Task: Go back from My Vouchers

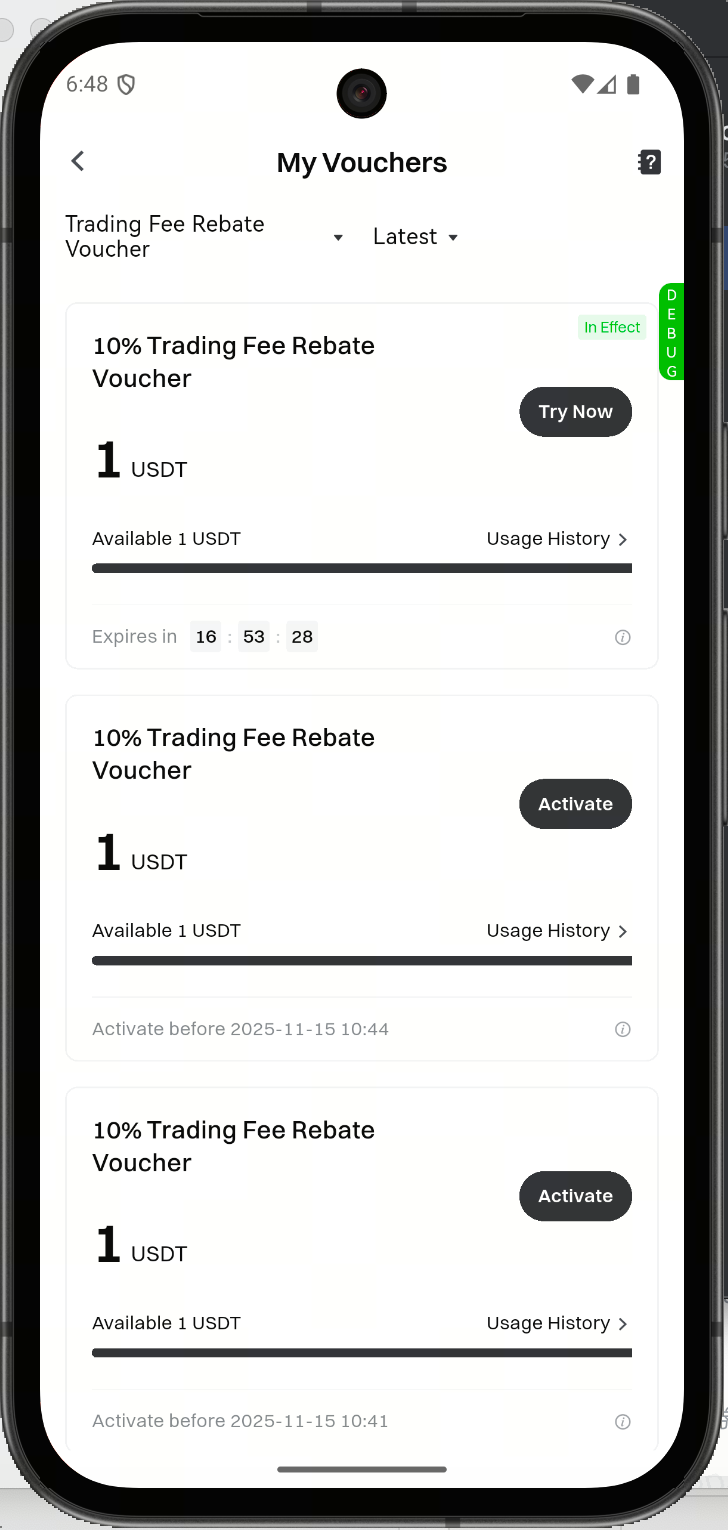Action: [78, 161]
